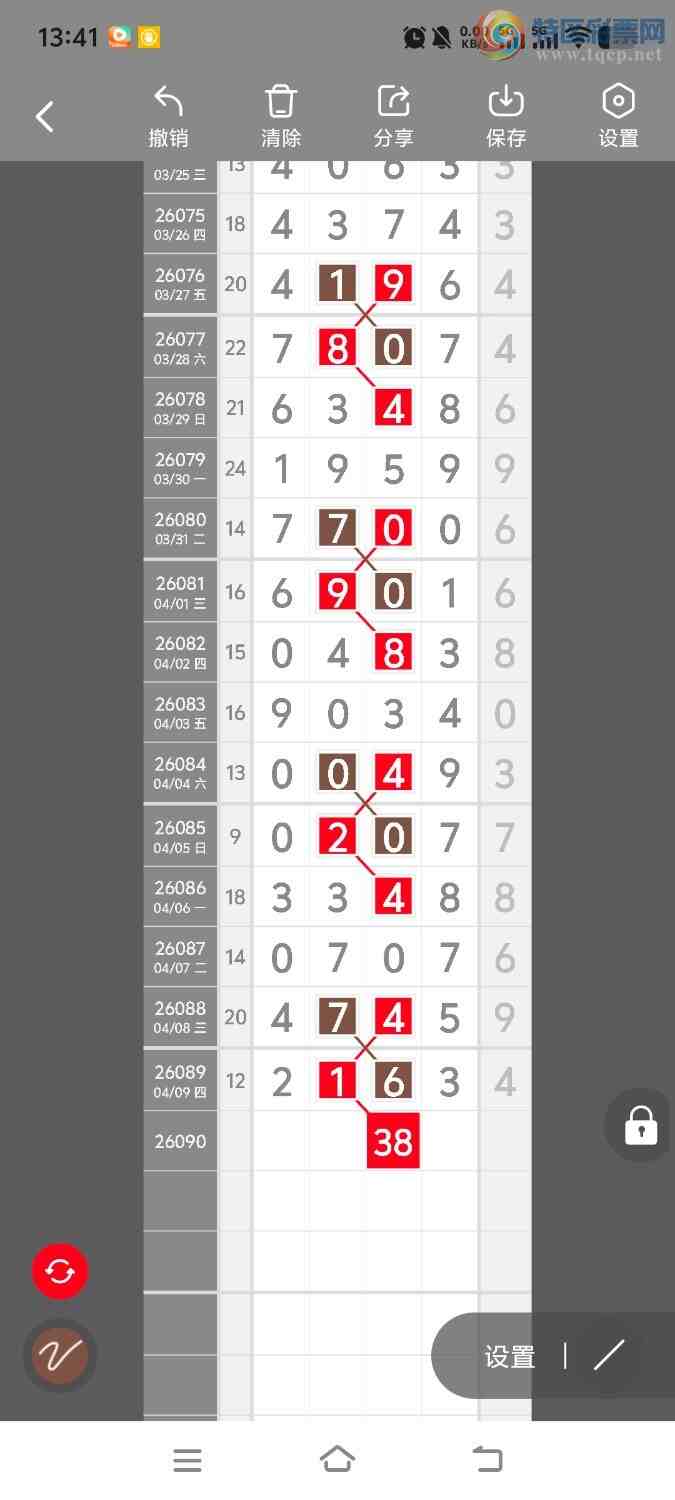Tap the system back button
The height and width of the screenshot is (1500, 675).
[x=487, y=1460]
